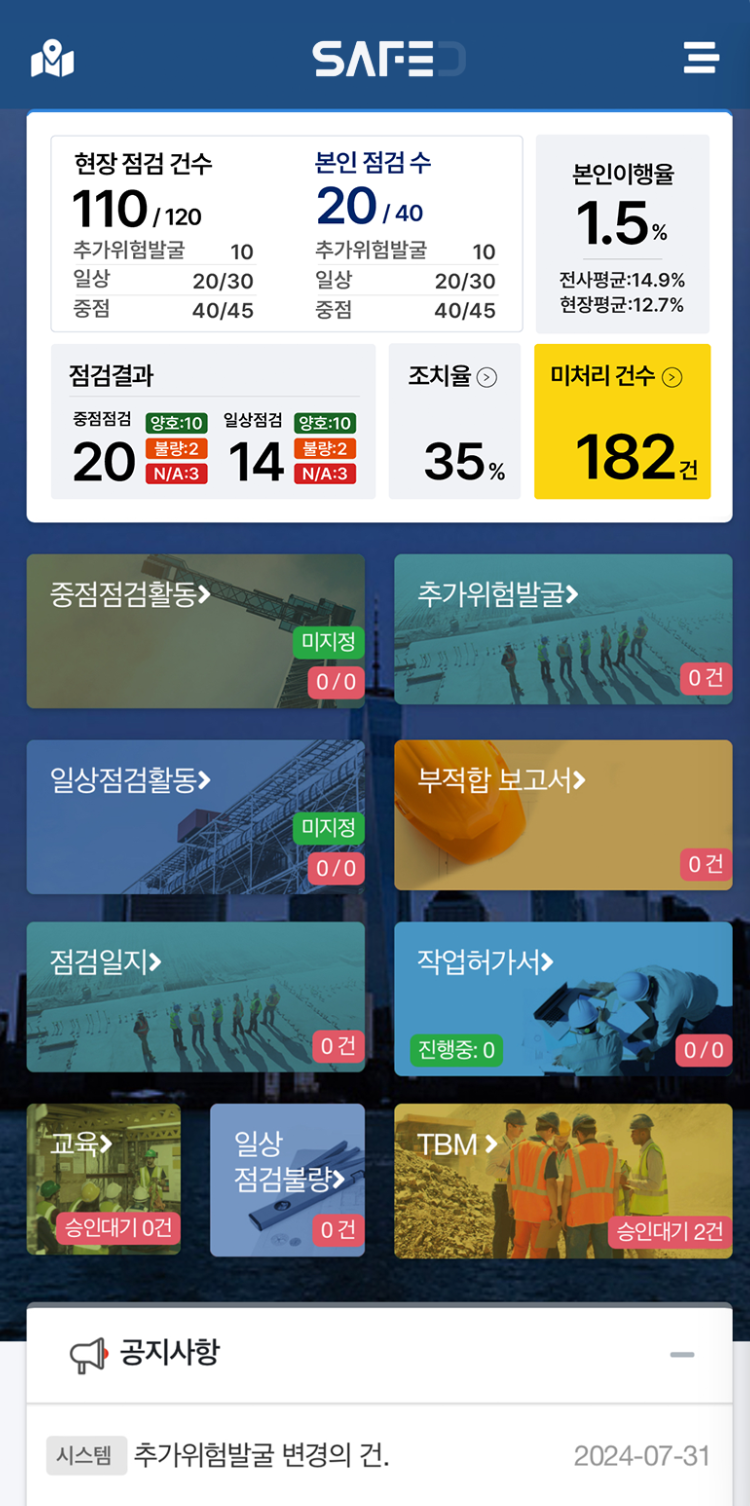Viewport: 750px width, 1506px height.
Task: Open the 교육 card
Action: 104,1179
